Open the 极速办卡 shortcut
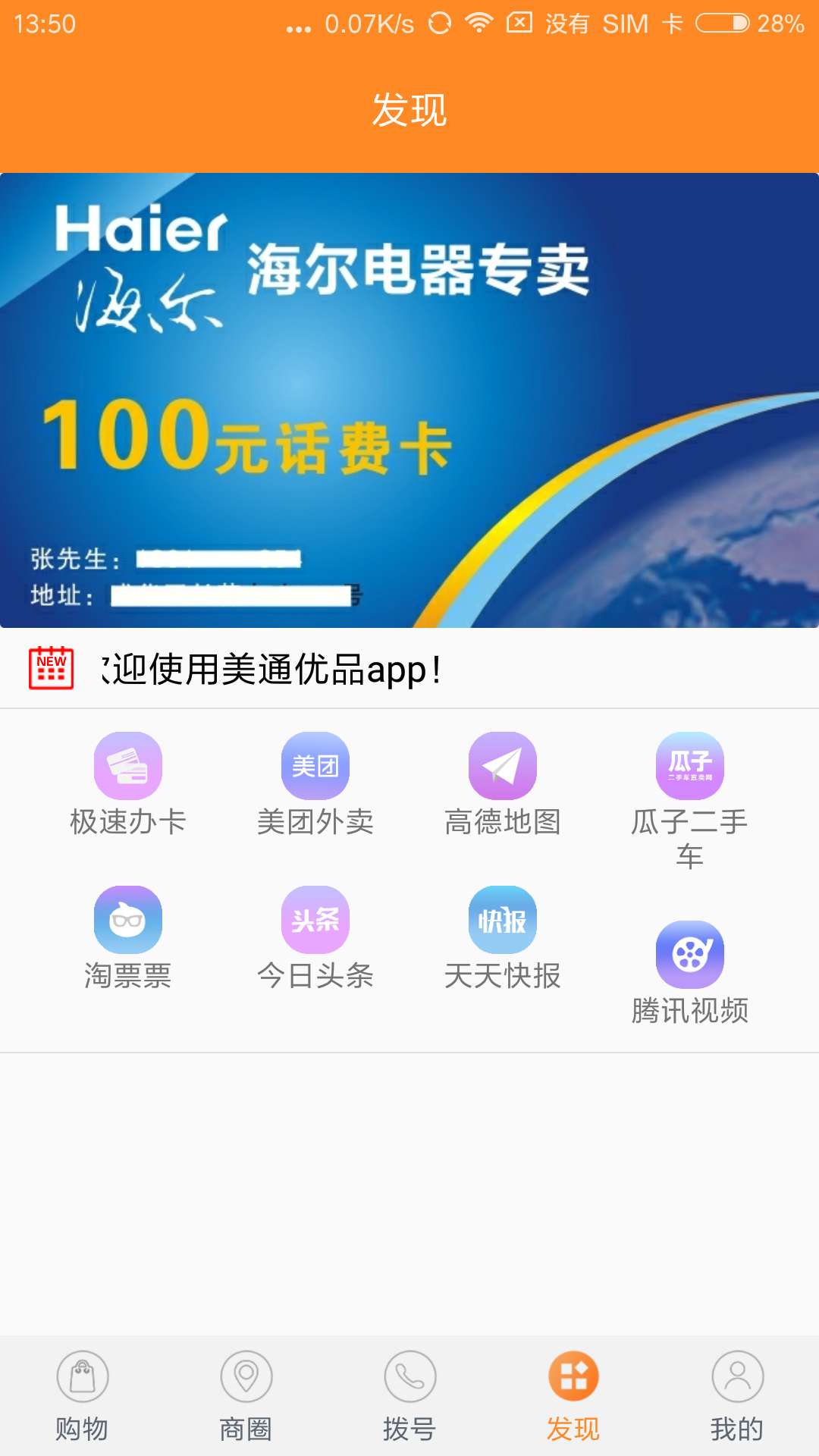The image size is (819, 1456). (128, 785)
